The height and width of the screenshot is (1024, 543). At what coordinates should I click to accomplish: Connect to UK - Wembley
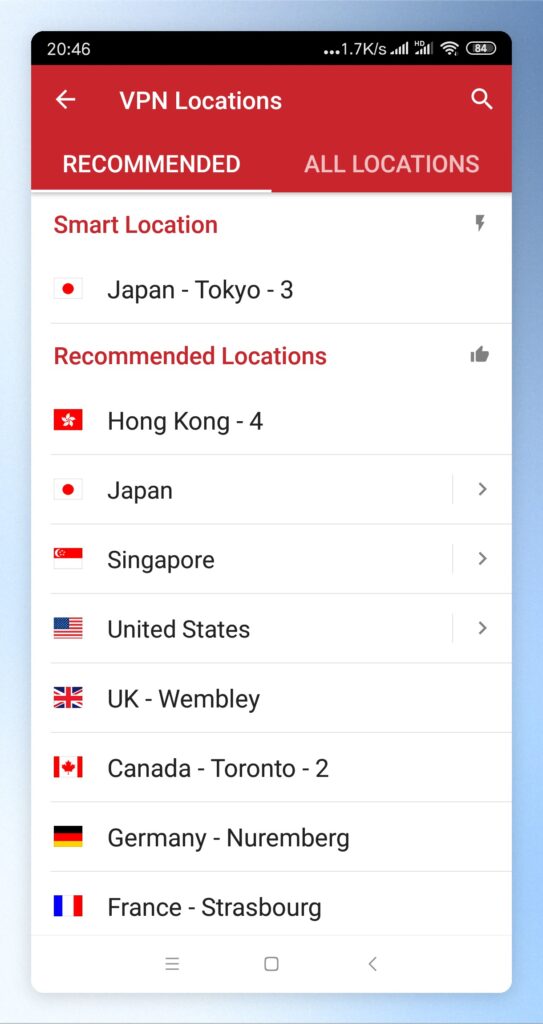coord(272,698)
